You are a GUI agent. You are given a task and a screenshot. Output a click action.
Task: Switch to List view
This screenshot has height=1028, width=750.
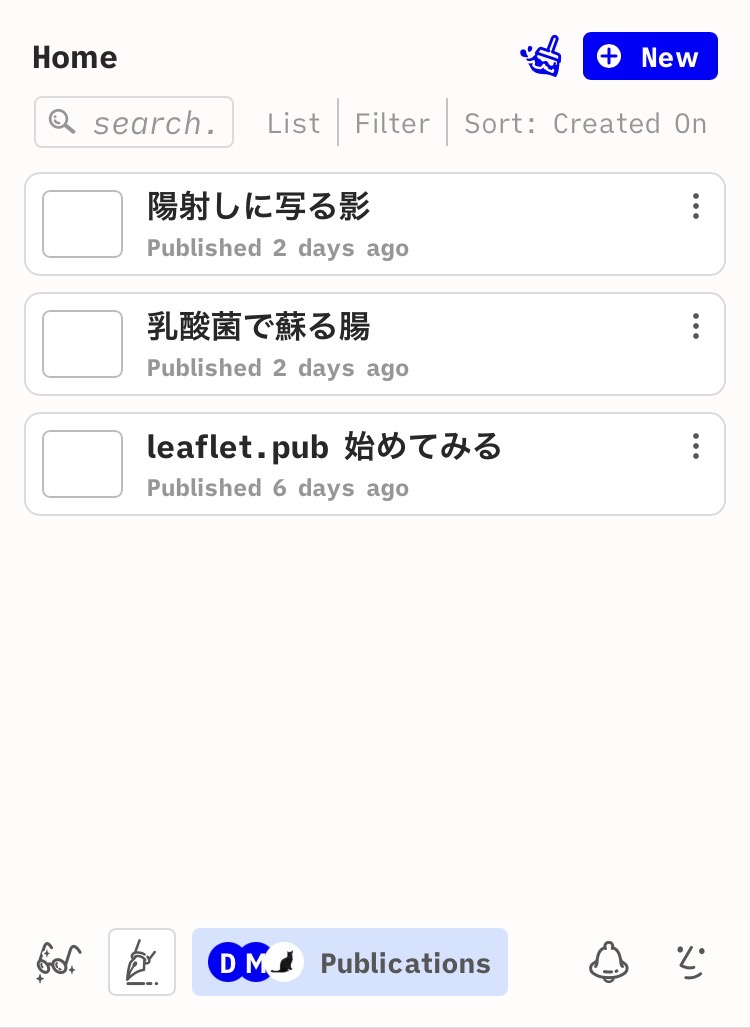pos(293,123)
